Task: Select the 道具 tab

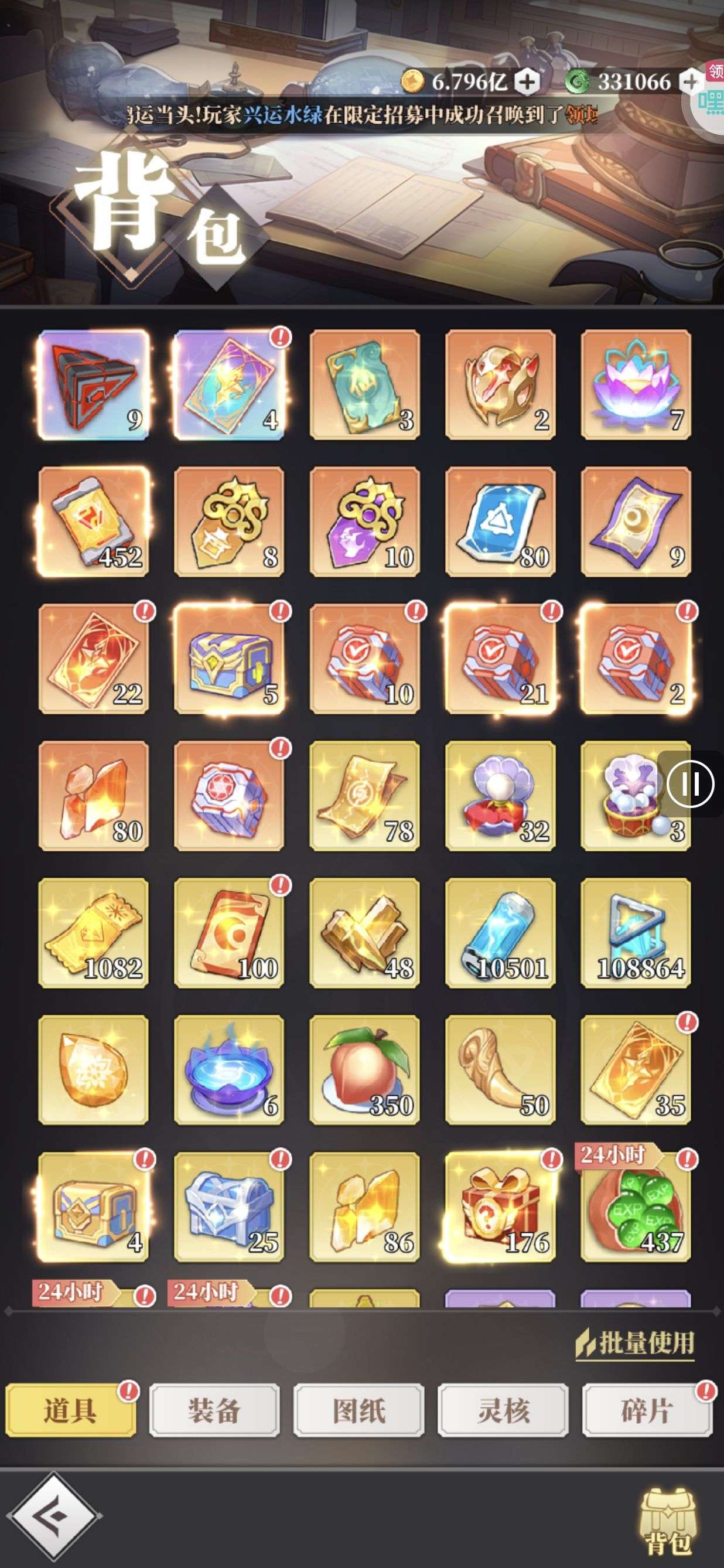Action: [x=70, y=1410]
